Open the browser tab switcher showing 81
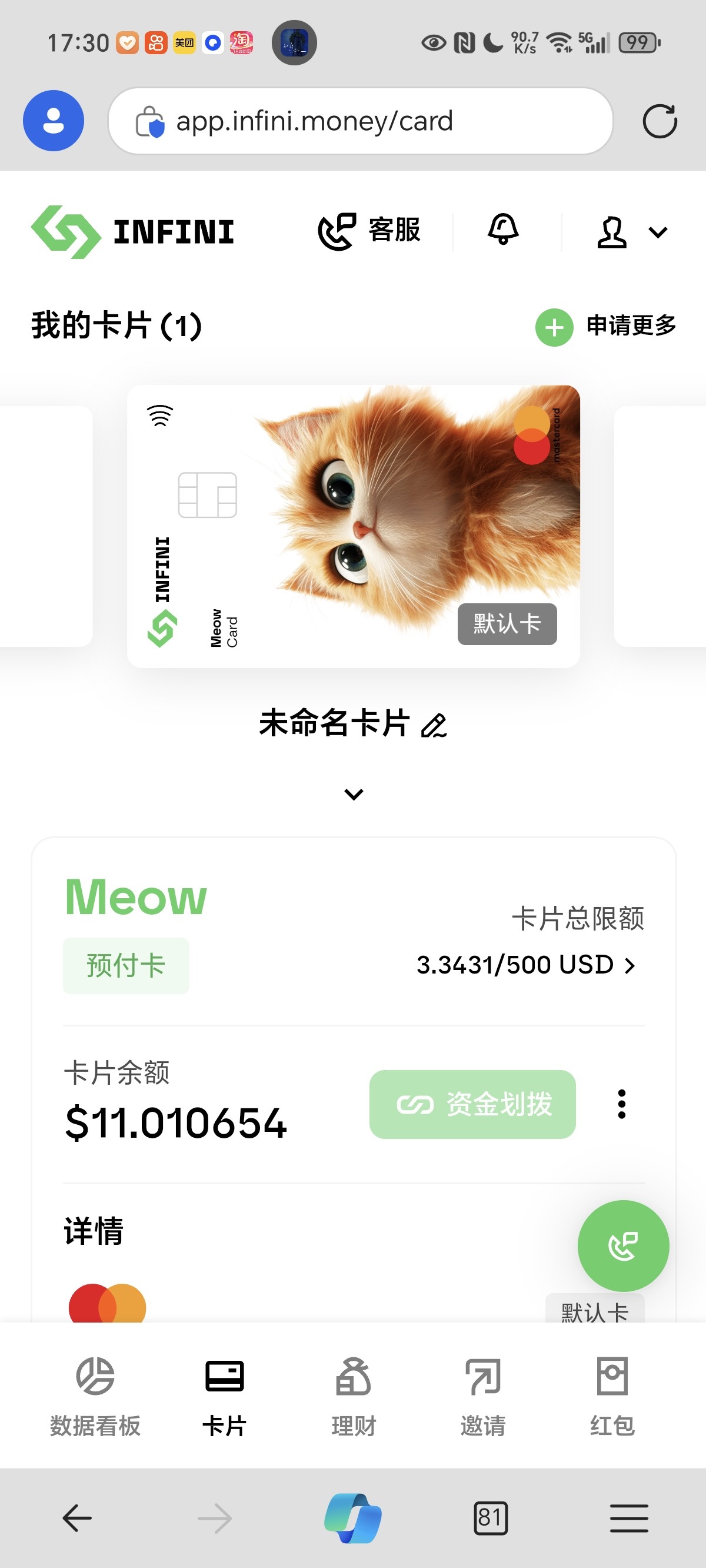Viewport: 706px width, 1568px height. point(491,1518)
